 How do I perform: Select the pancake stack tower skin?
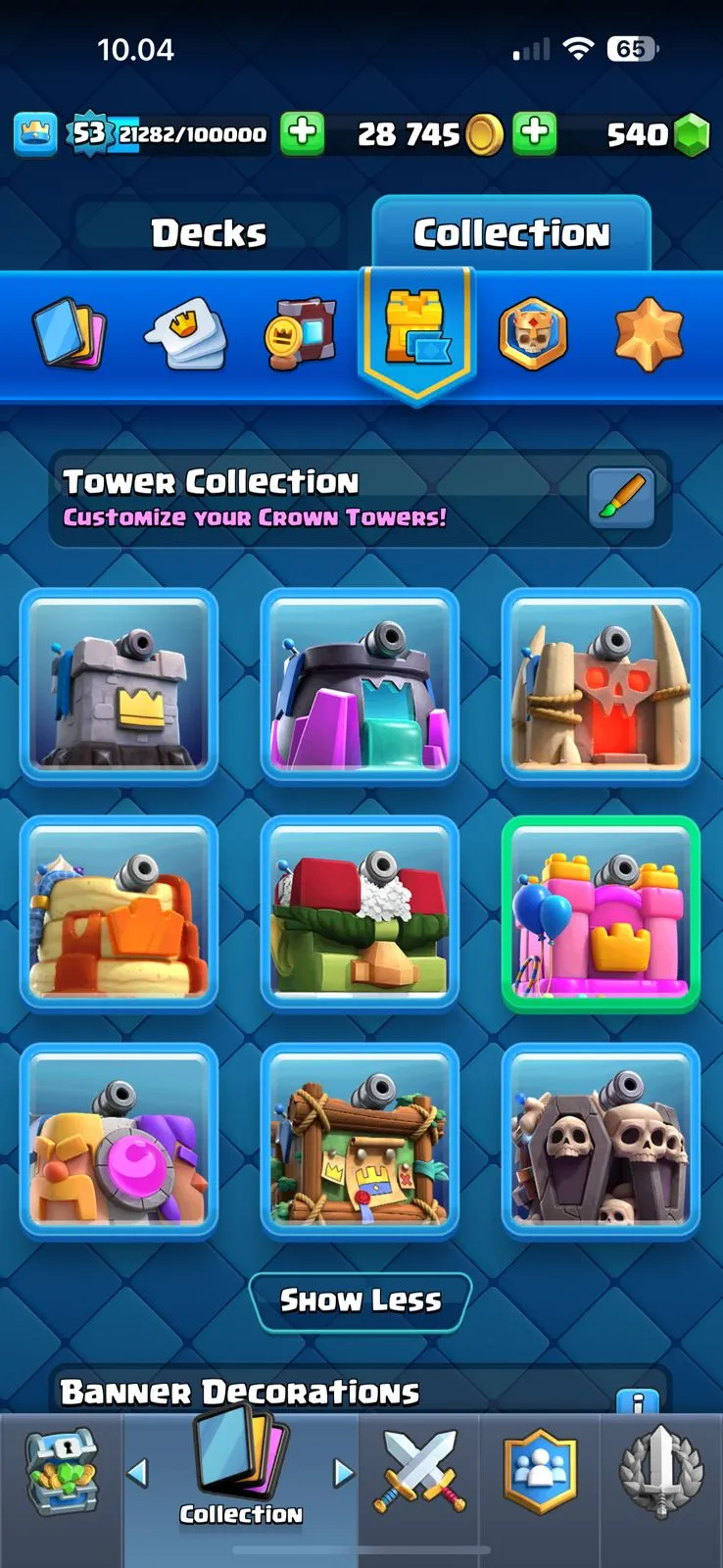119,912
